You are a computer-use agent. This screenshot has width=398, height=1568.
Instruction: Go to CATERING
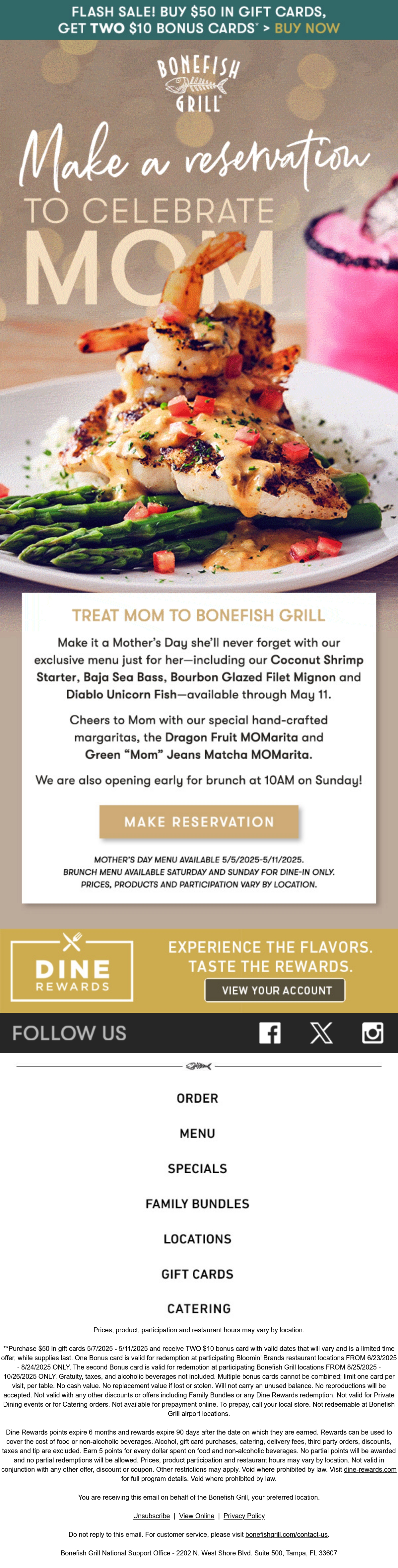199,1309
